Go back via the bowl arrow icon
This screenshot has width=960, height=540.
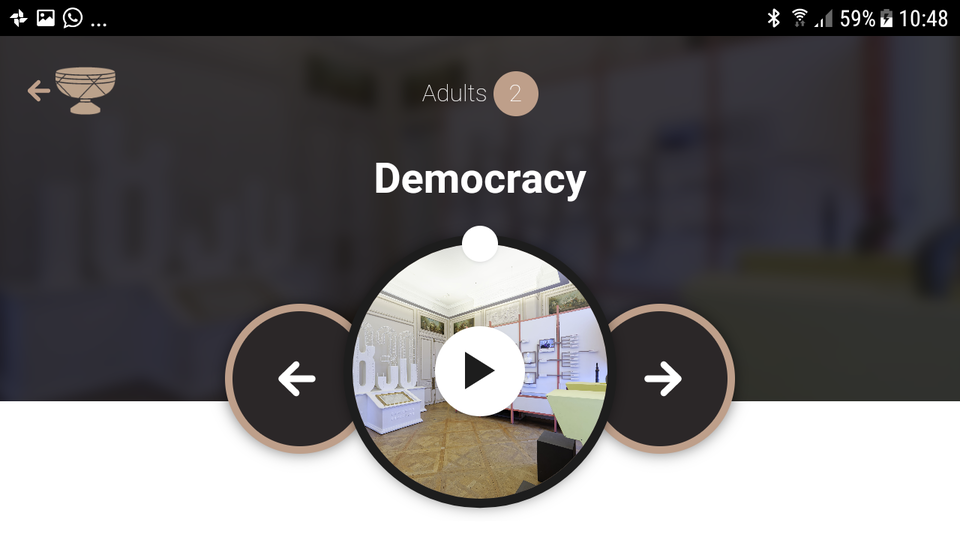pos(70,91)
